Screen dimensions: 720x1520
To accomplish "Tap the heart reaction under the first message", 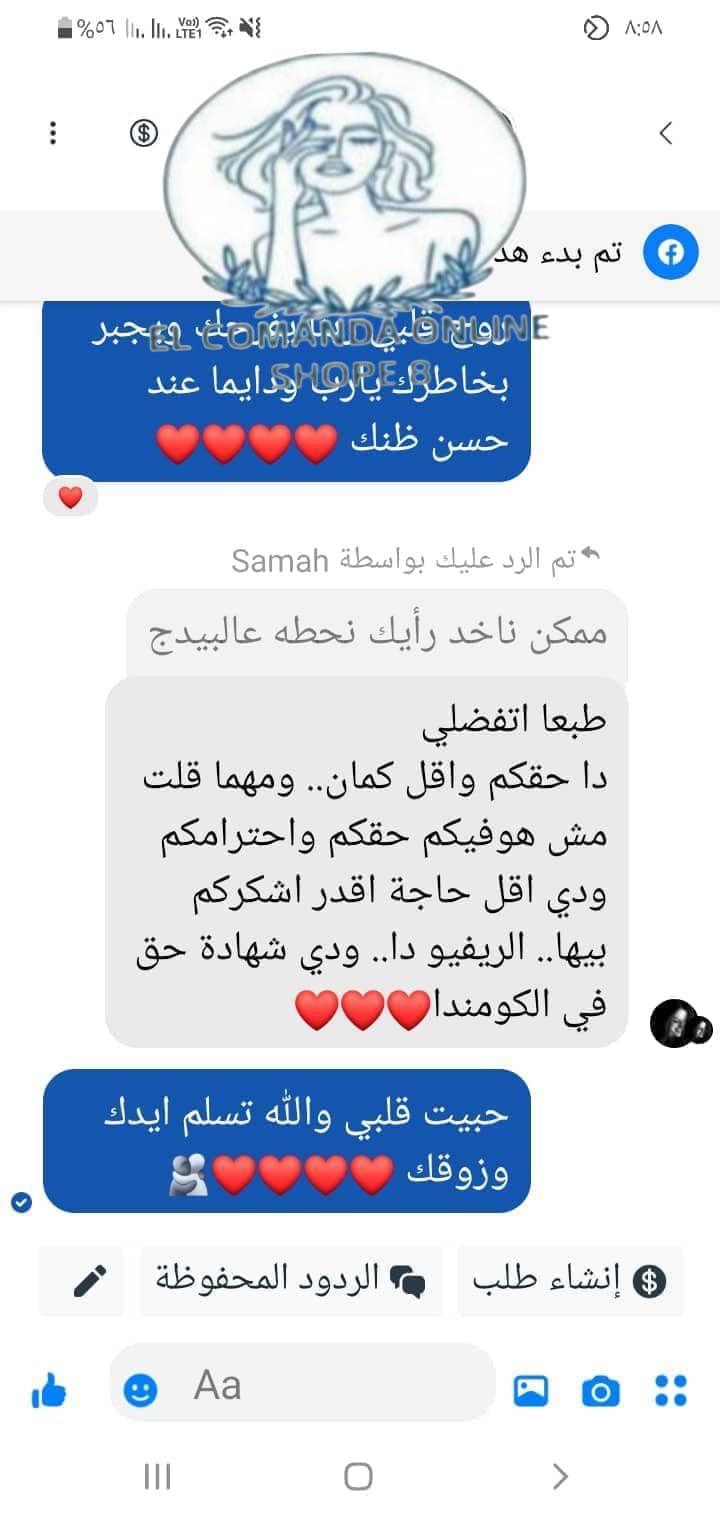I will point(70,497).
